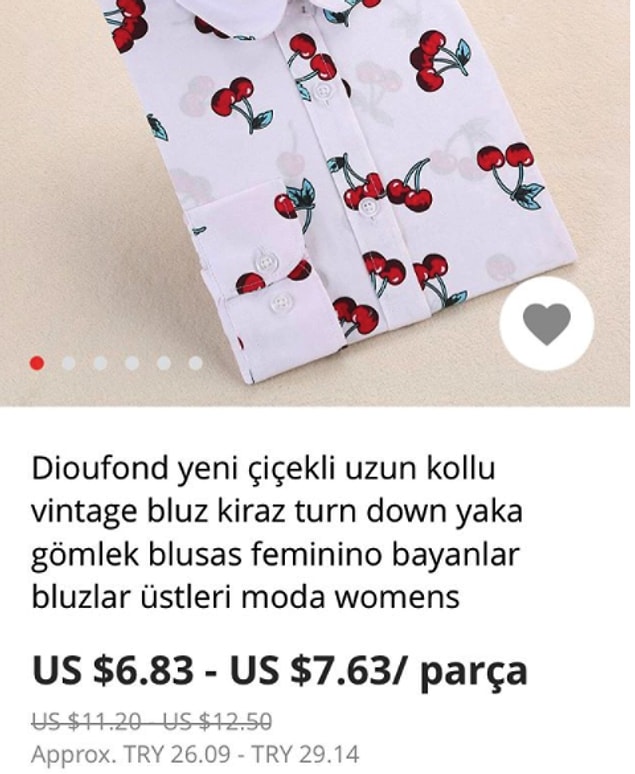The height and width of the screenshot is (774, 635).
Task: Add the cherry shirt to the wishlist
Action: 546,324
